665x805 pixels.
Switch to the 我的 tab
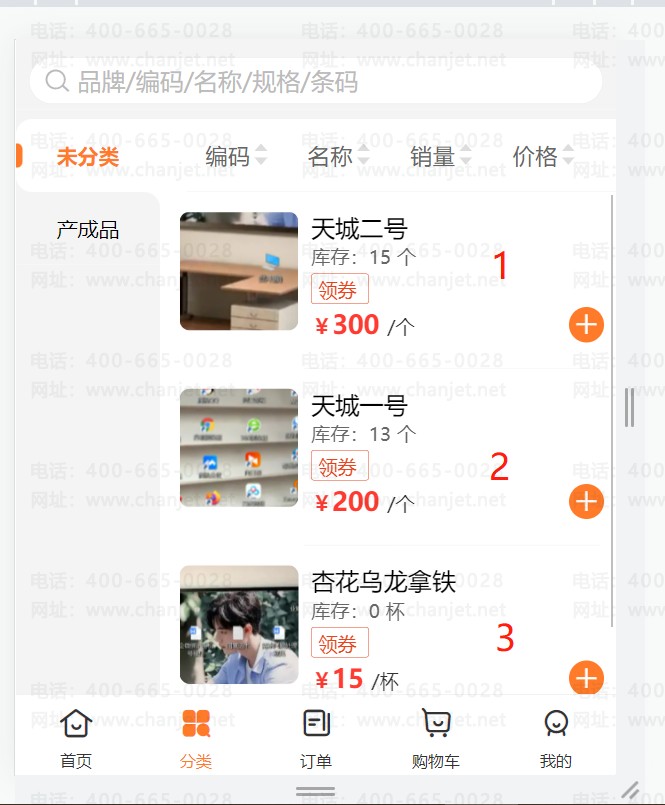tap(556, 738)
